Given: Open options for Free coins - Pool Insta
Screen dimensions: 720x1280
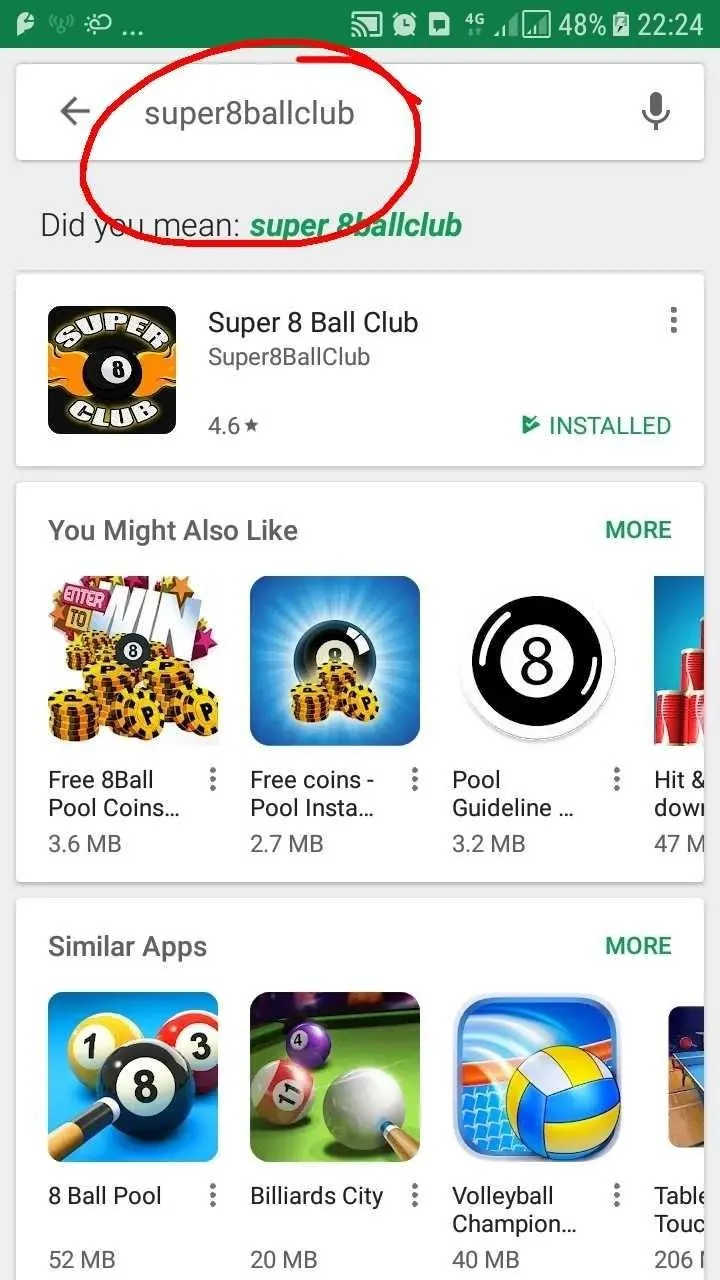Looking at the screenshot, I should coord(414,780).
